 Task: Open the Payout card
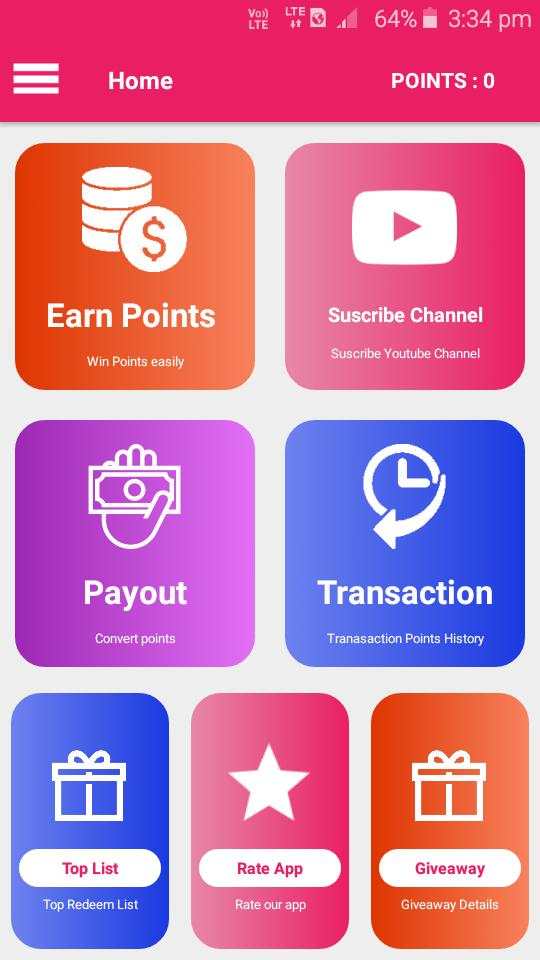click(x=135, y=543)
